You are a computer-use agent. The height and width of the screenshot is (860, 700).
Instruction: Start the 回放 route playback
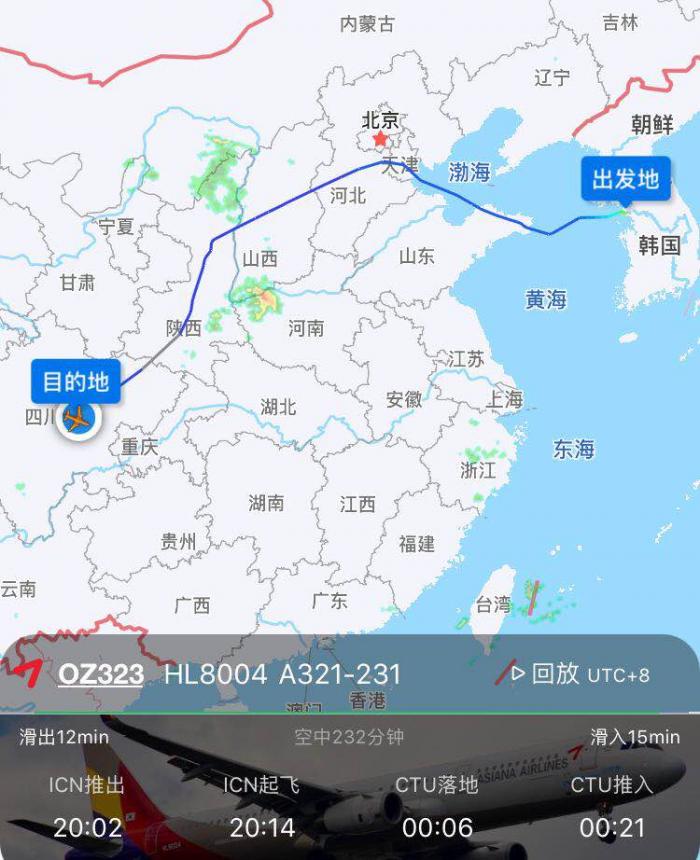(x=545, y=674)
